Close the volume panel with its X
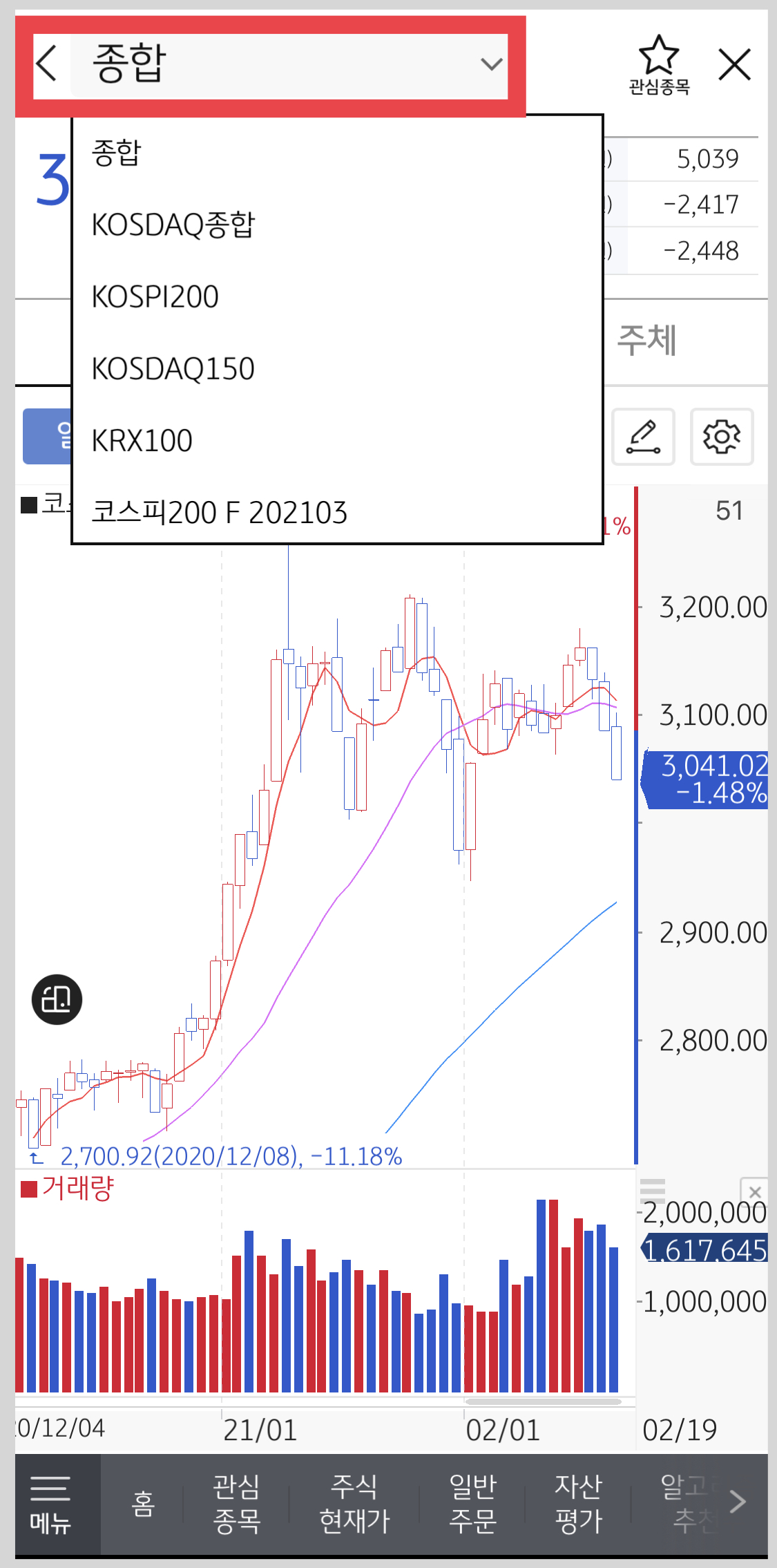The image size is (777, 1568). pyautogui.click(x=754, y=1191)
